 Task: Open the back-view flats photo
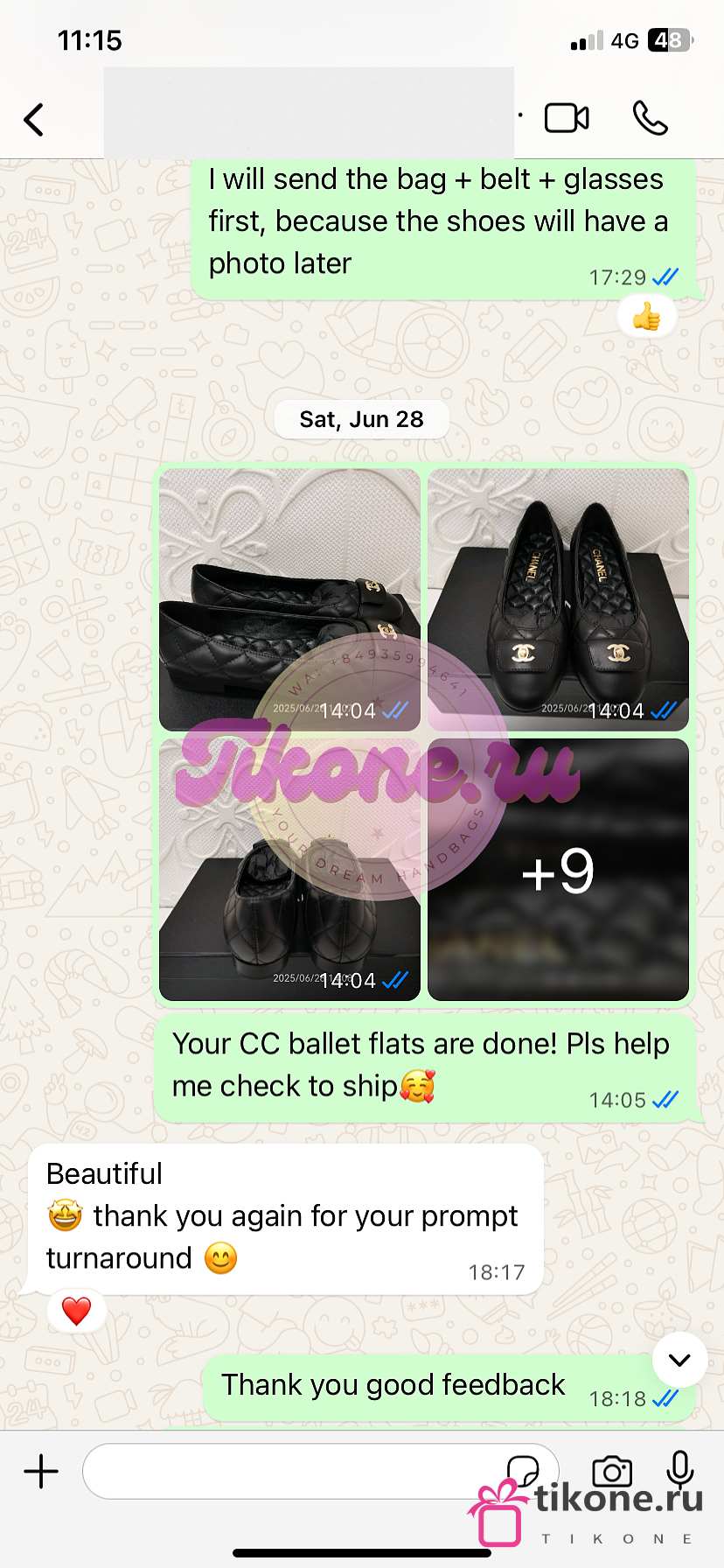(x=289, y=870)
